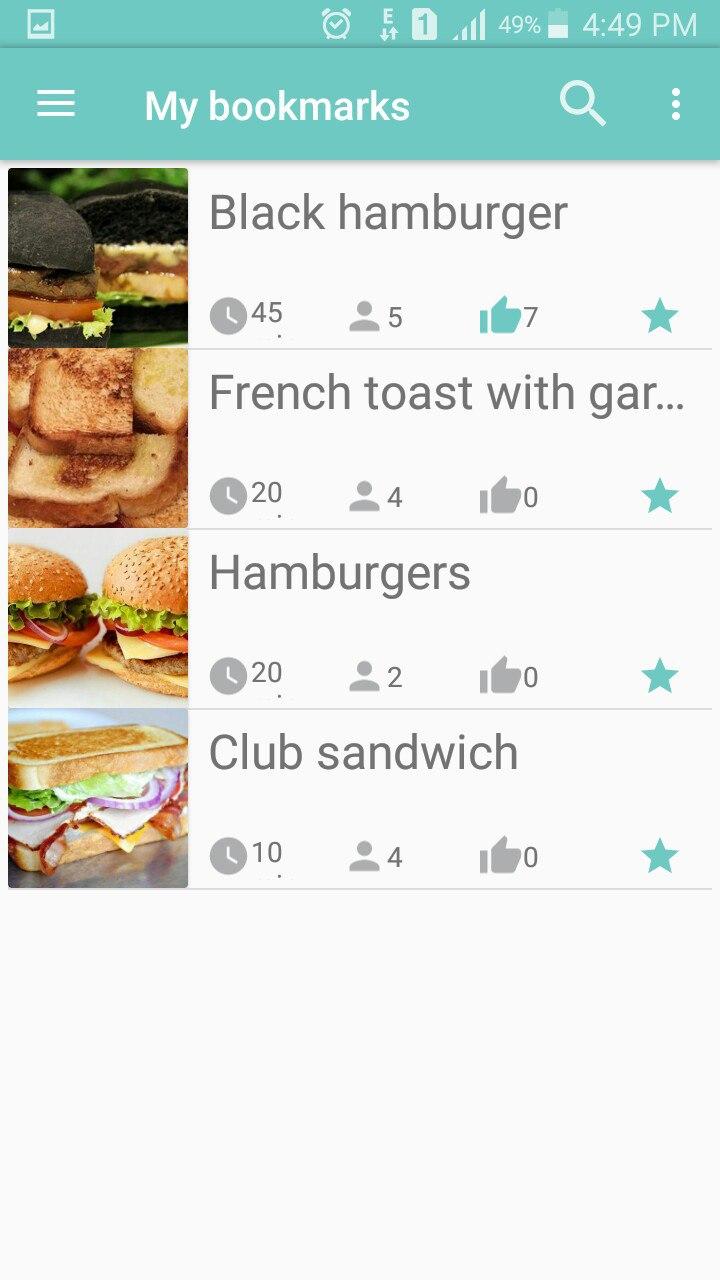The height and width of the screenshot is (1280, 720).
Task: Open the Black hamburger recipe
Action: [x=388, y=213]
